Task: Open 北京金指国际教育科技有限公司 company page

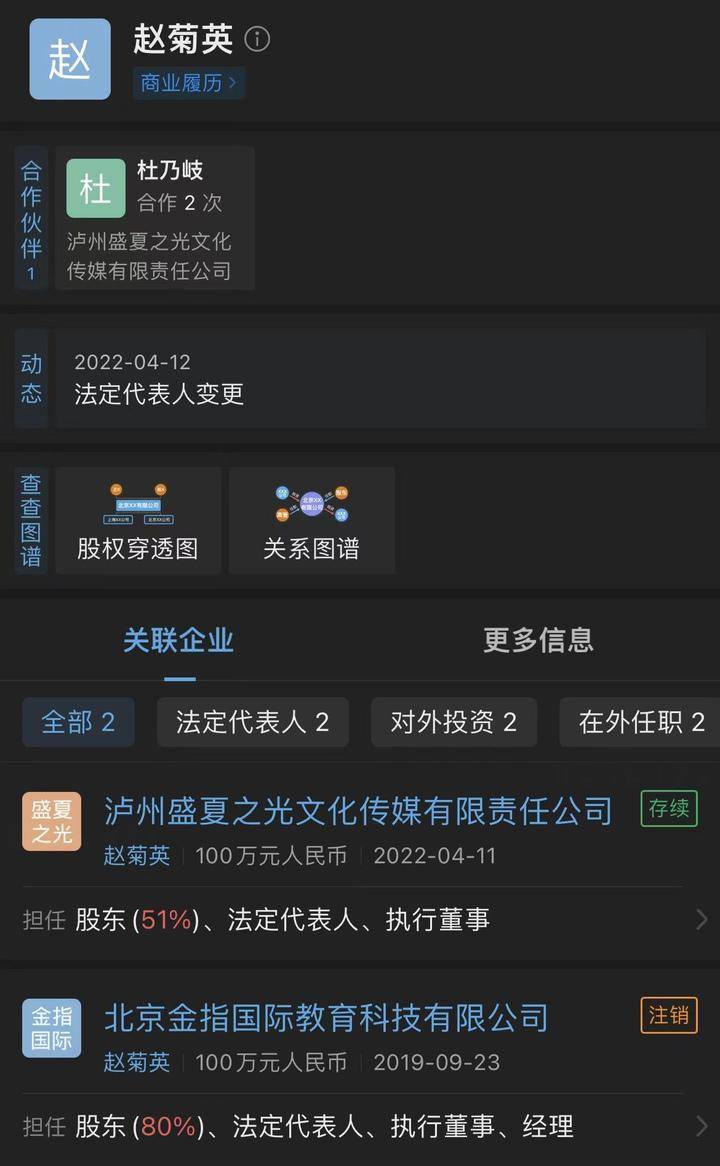Action: (326, 1017)
